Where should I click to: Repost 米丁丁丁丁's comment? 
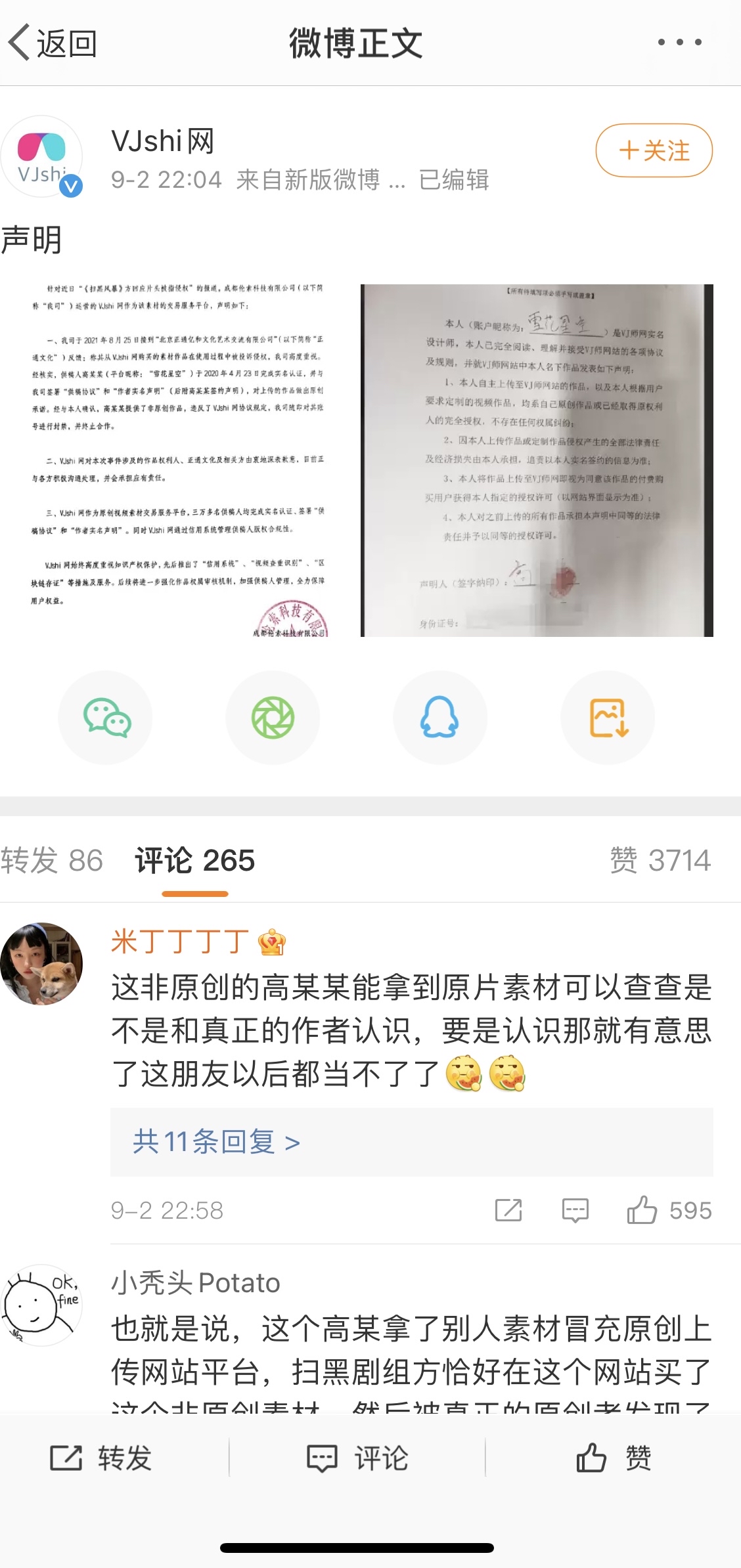tap(508, 1210)
